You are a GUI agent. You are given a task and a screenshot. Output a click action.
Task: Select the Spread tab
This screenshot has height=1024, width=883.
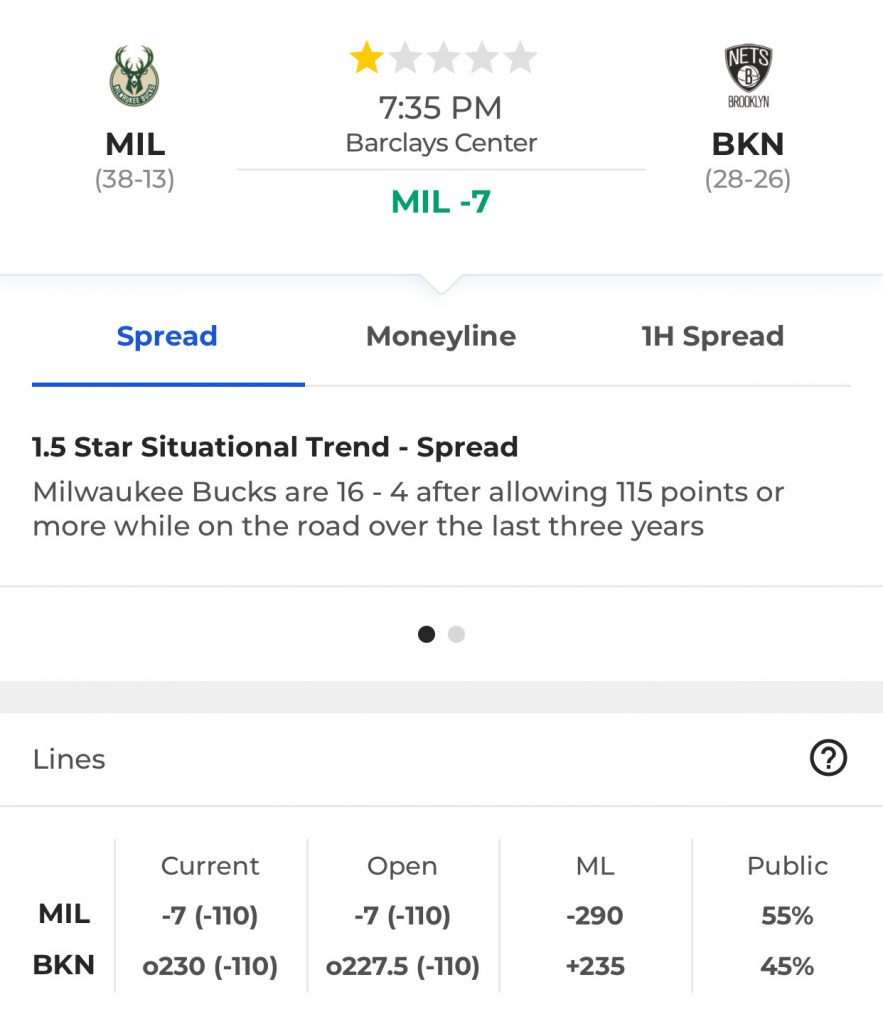[x=167, y=336]
